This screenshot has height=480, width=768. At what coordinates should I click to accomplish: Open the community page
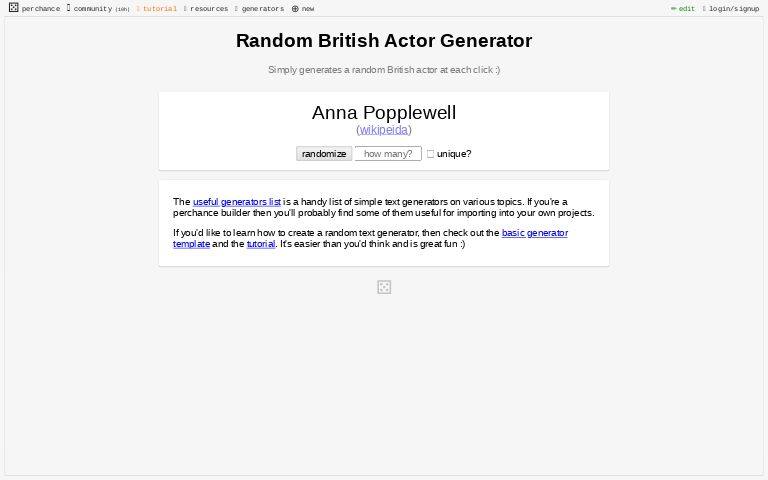pyautogui.click(x=92, y=8)
